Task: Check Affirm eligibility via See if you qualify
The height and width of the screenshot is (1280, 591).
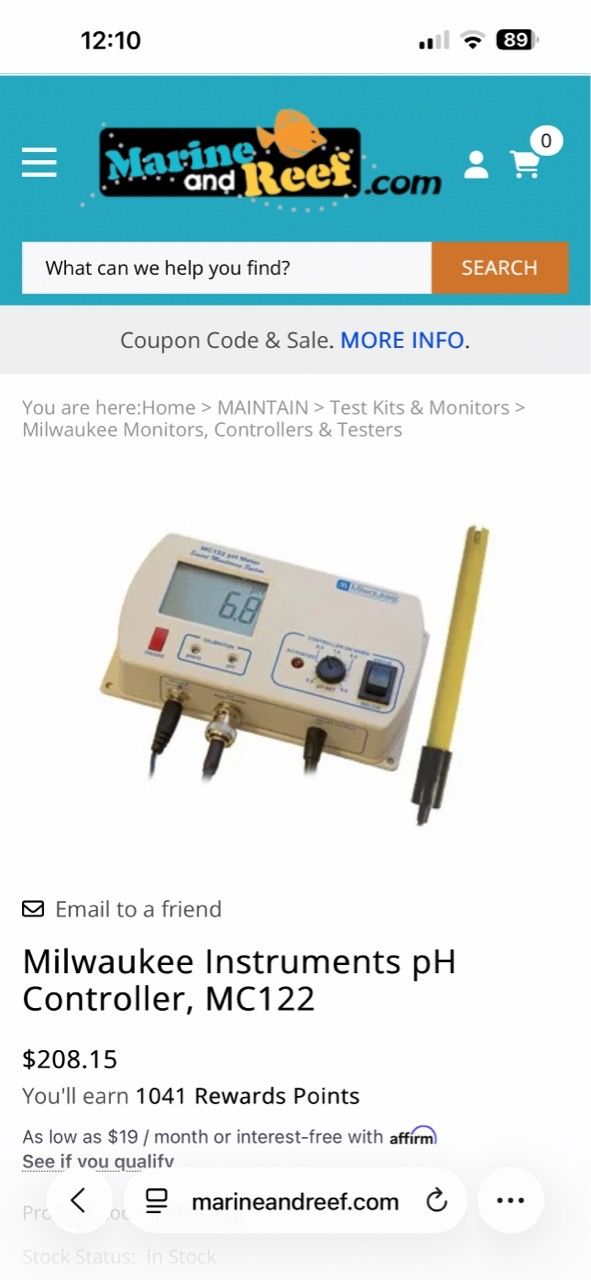Action: [98, 1162]
